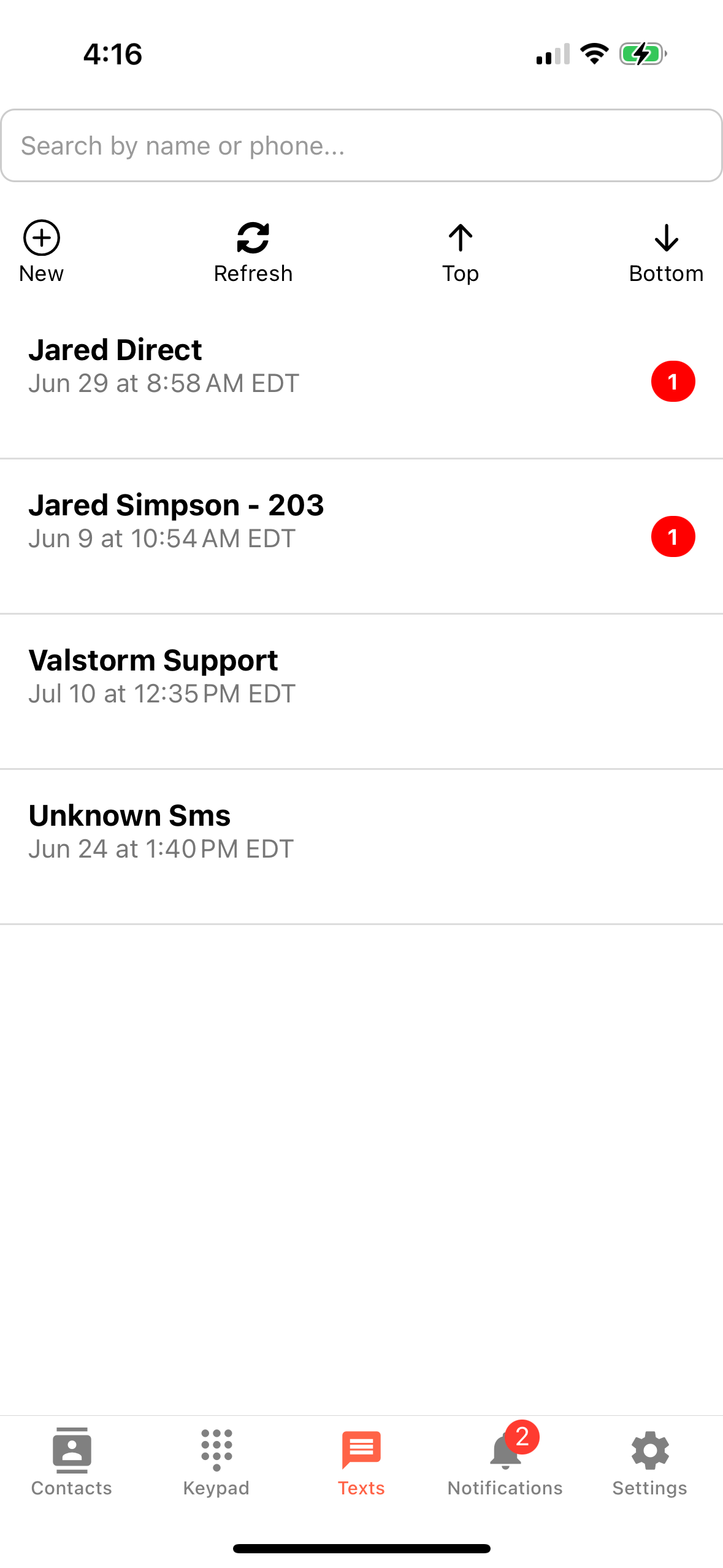Tap the unread badge on Jared Simpson - 203
Image resolution: width=723 pixels, height=1568 pixels.
click(673, 537)
